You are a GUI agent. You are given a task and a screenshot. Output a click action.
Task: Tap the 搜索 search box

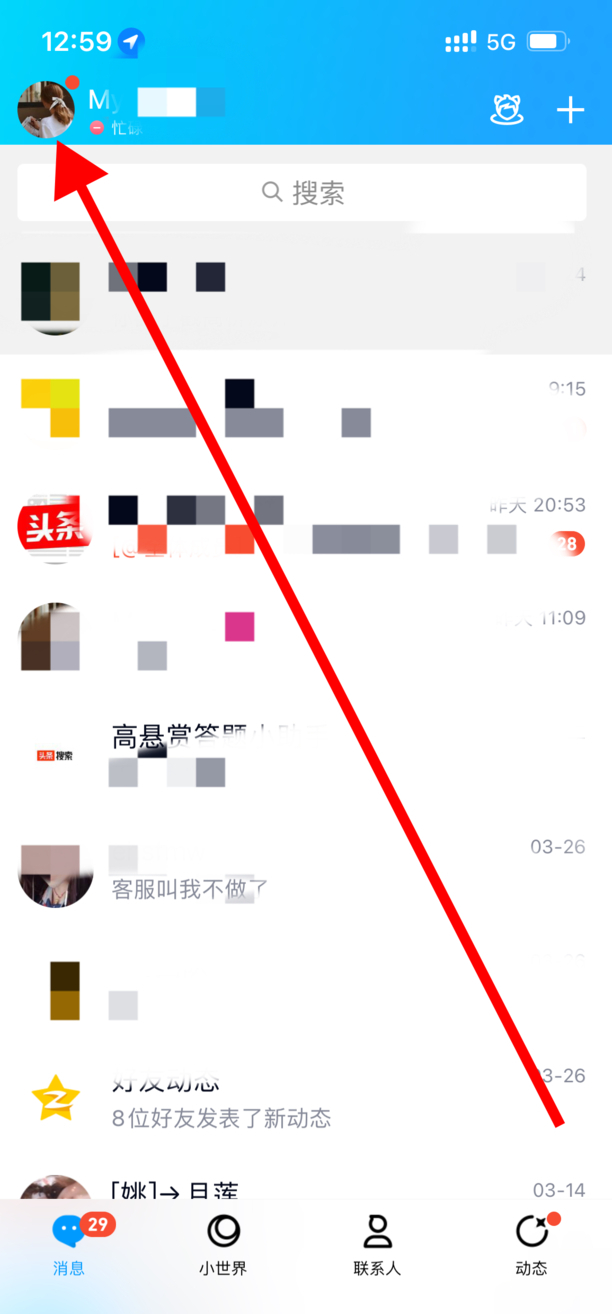pos(302,192)
